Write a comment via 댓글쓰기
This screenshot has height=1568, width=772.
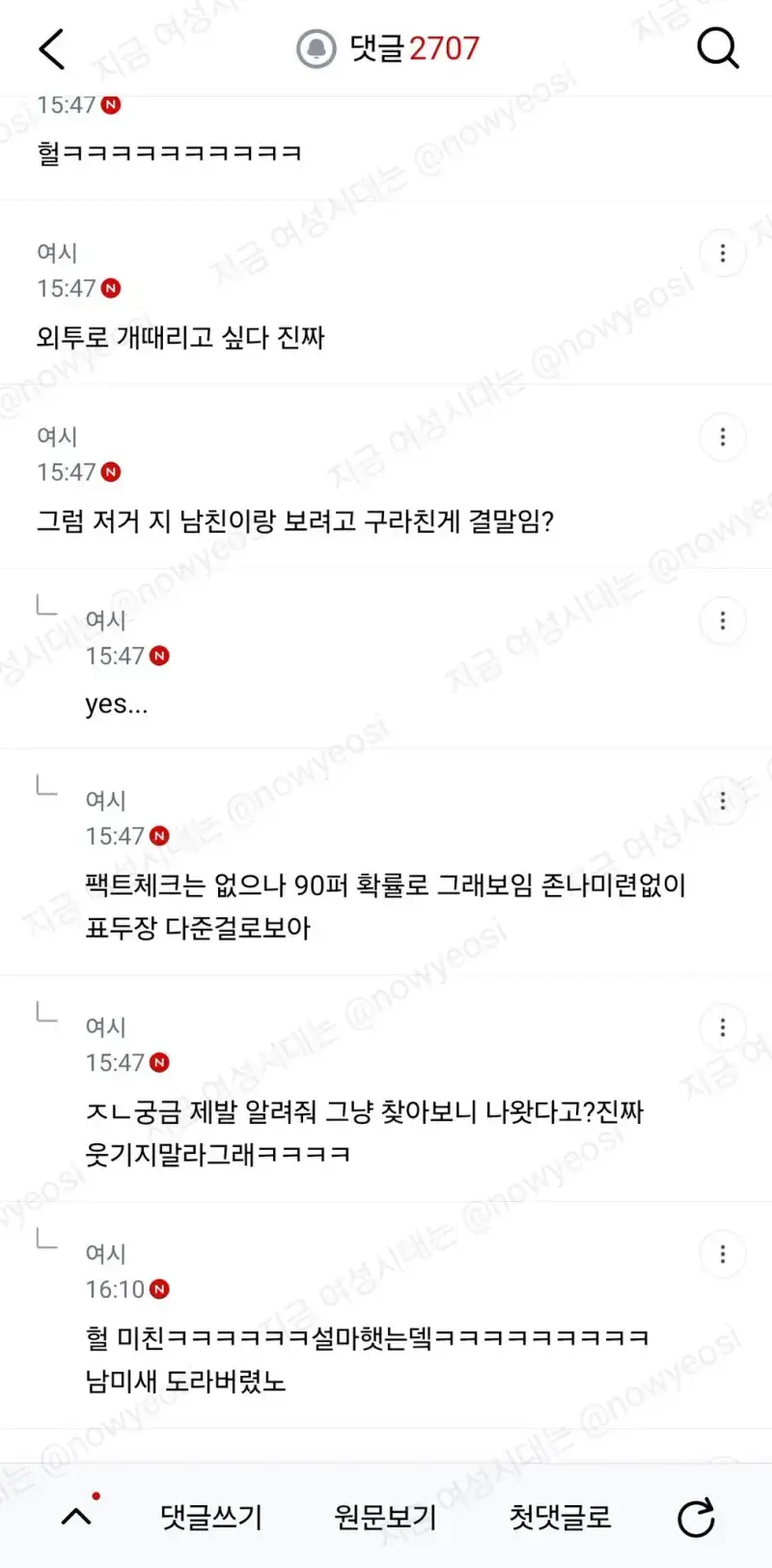pyautogui.click(x=211, y=1517)
